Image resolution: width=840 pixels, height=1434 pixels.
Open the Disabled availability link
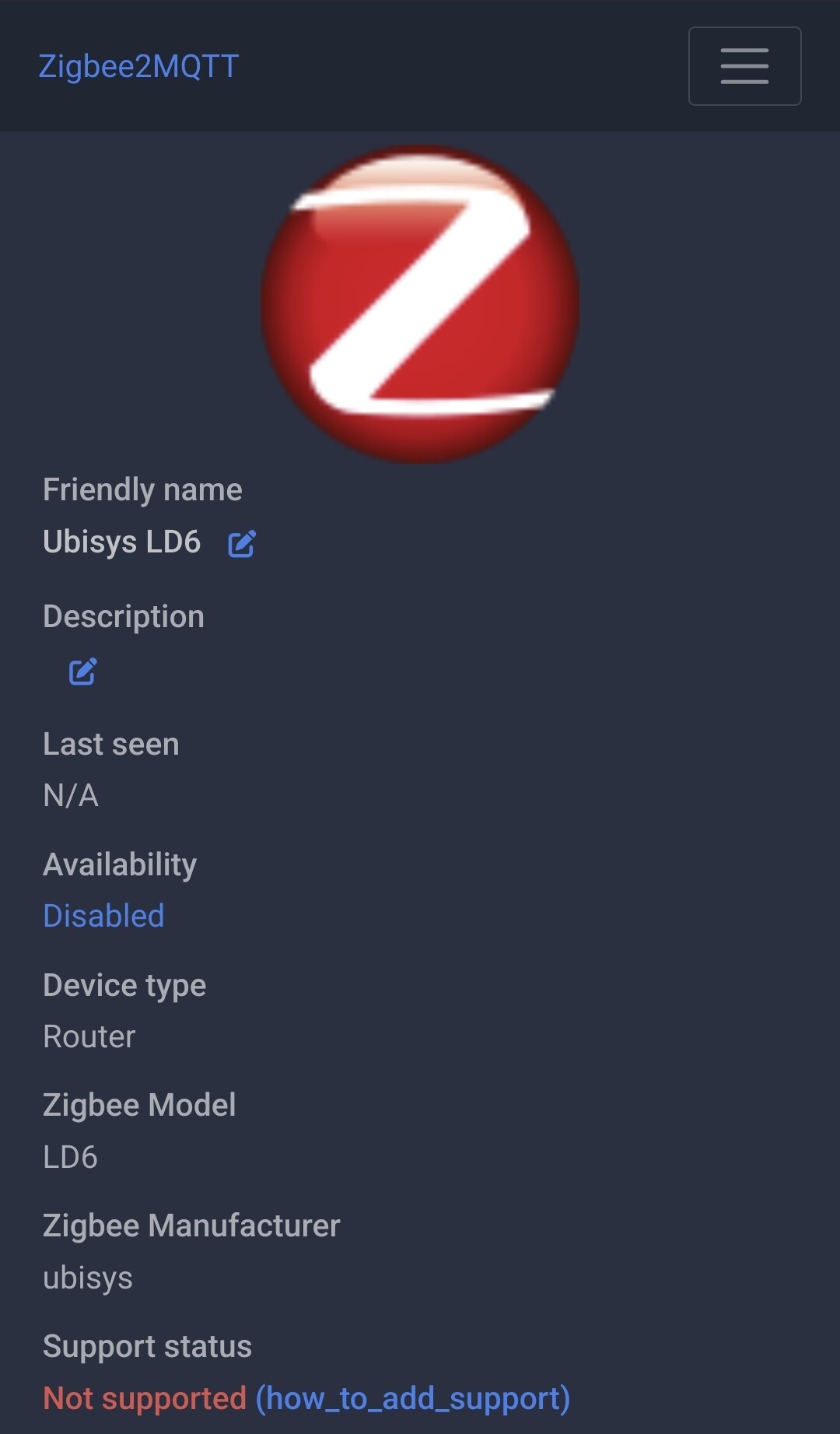click(x=103, y=916)
